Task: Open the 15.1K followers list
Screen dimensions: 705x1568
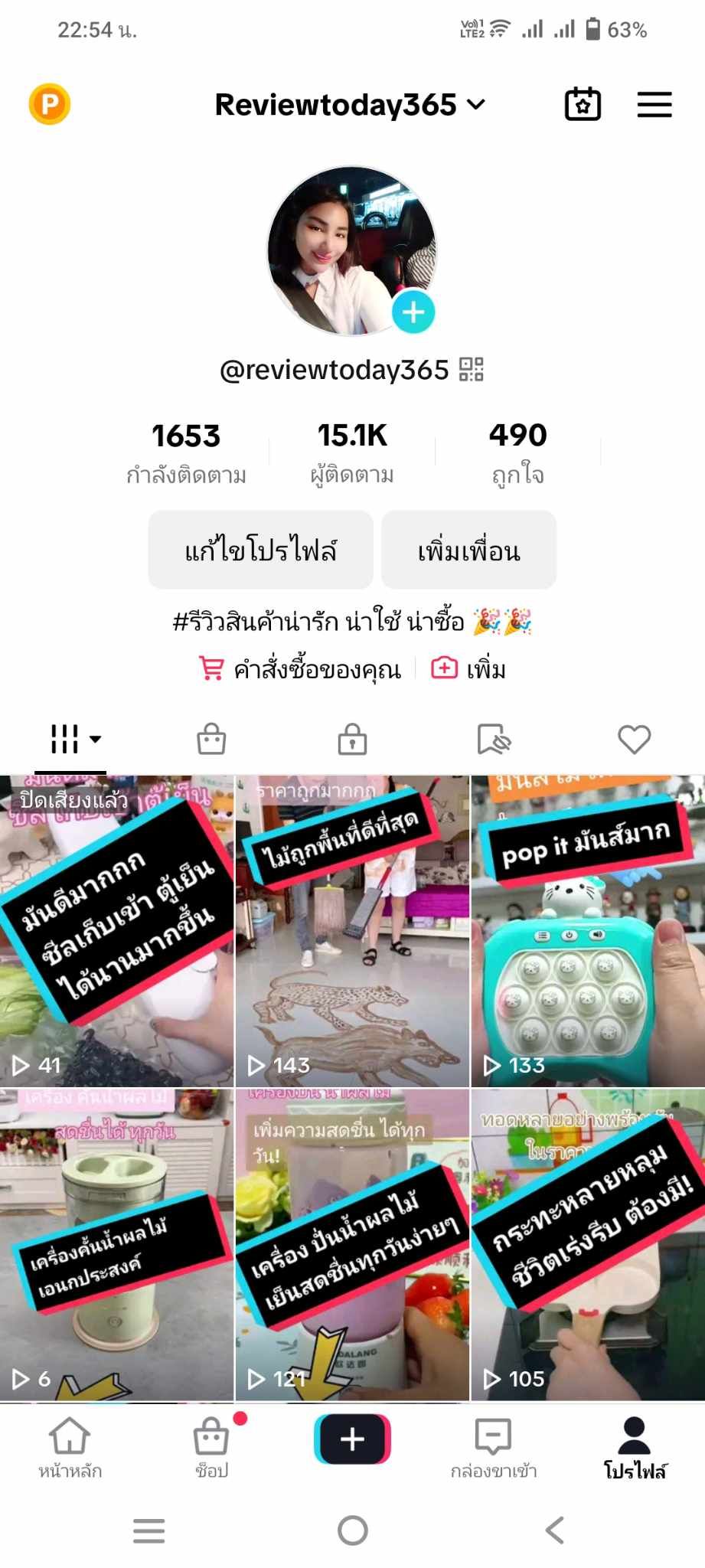Action: click(x=352, y=452)
